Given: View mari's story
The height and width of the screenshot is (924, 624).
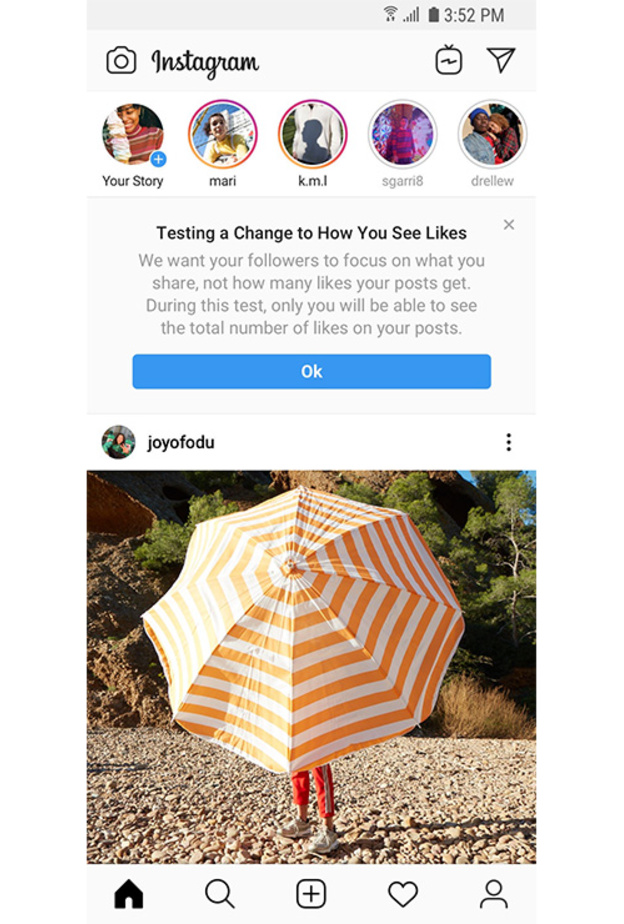Looking at the screenshot, I should coord(222,135).
